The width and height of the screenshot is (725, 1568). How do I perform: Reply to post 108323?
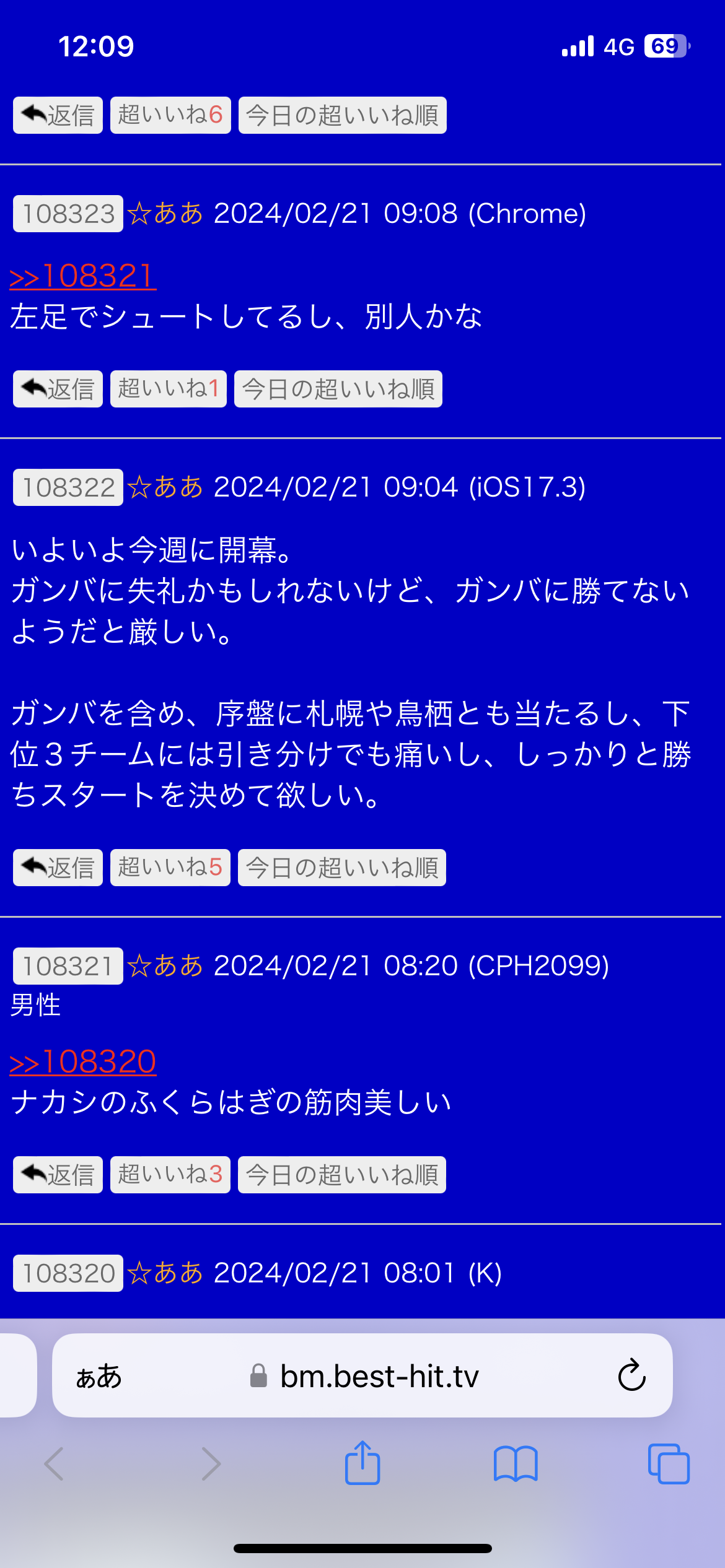(58, 389)
